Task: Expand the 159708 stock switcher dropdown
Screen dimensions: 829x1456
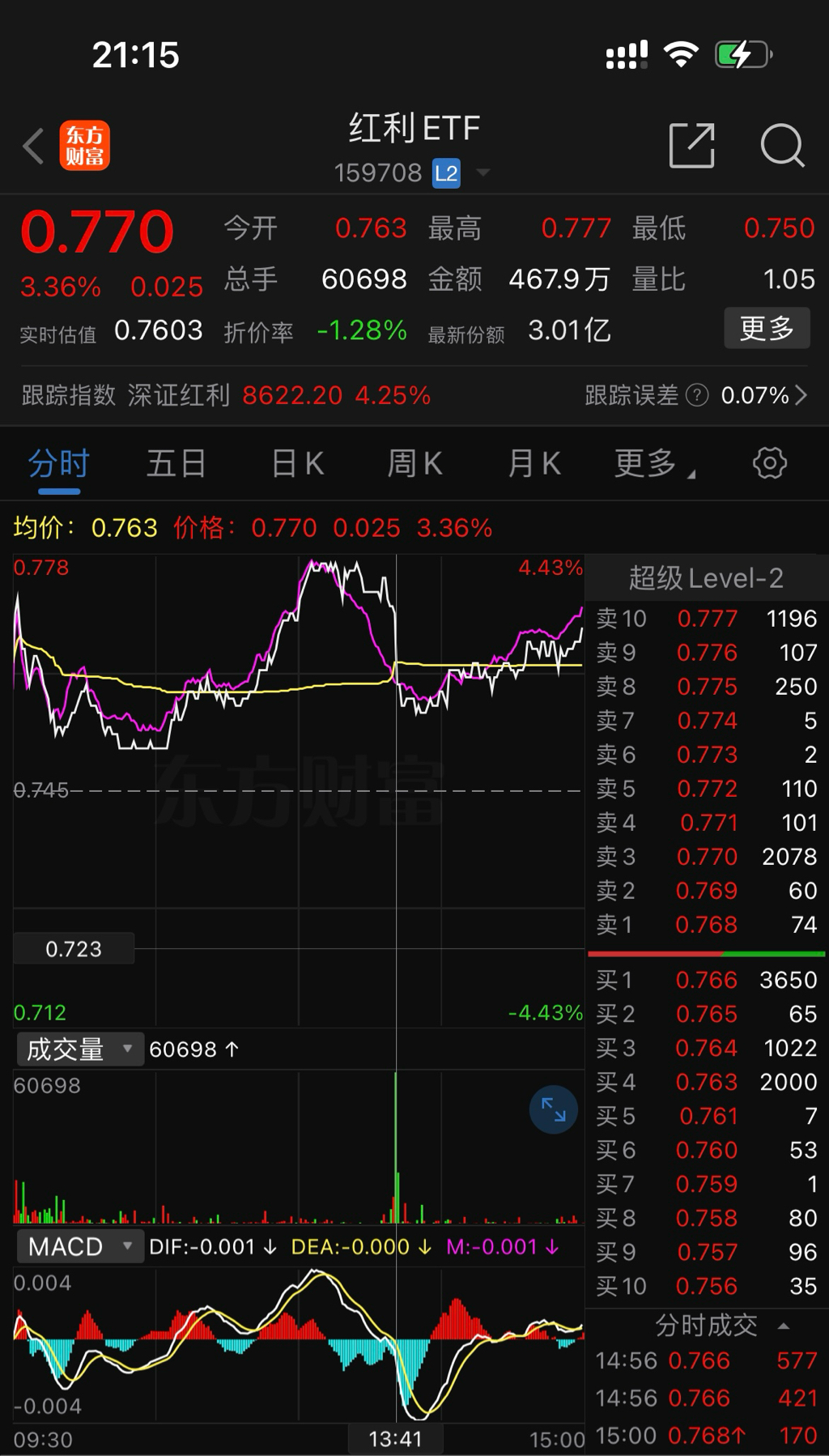Action: tap(483, 172)
